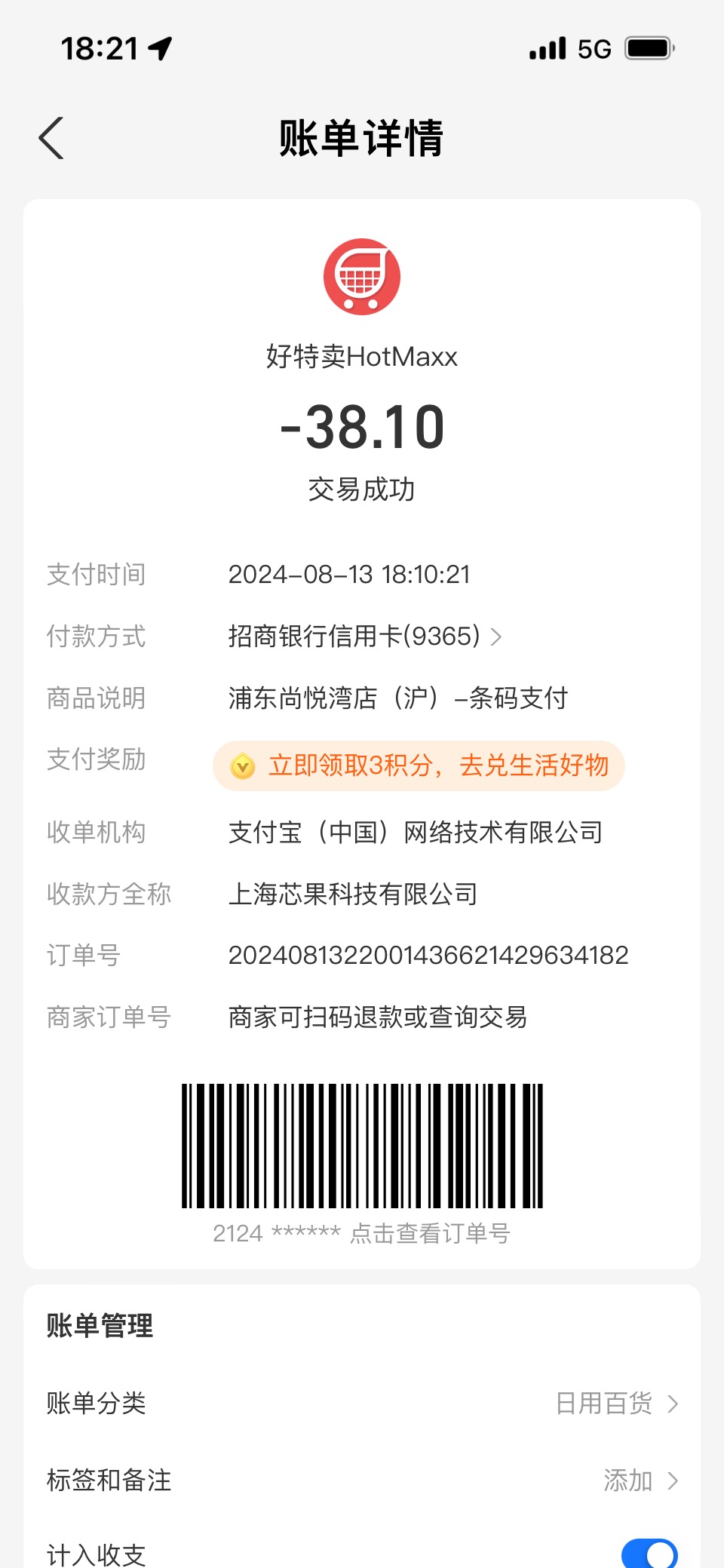Toggle the 计入收支 switch
The height and width of the screenshot is (1568, 724).
click(649, 1553)
